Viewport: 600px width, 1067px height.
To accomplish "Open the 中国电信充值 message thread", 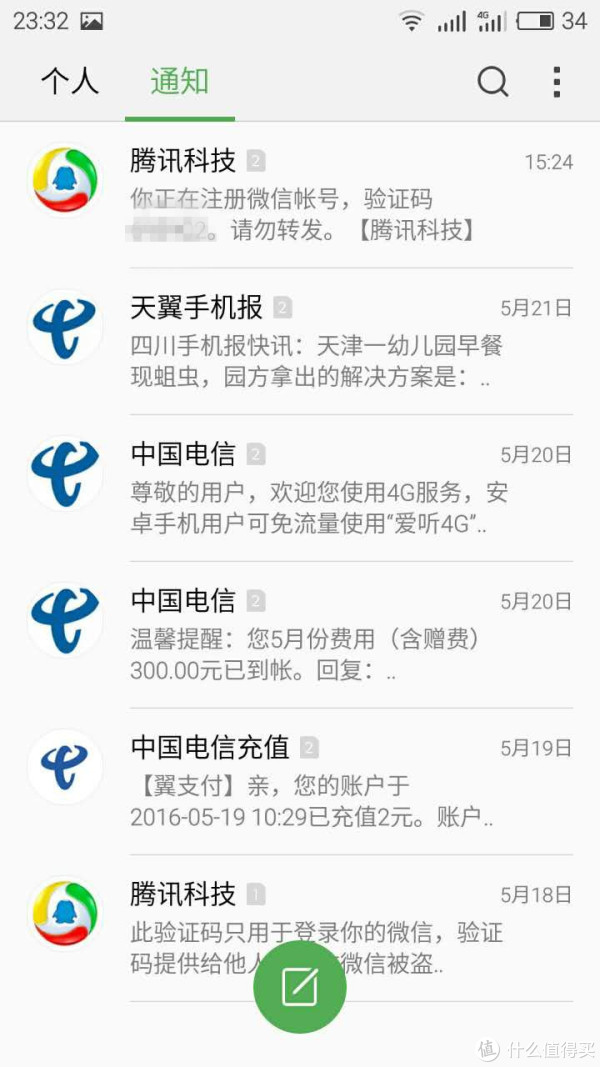I will click(x=300, y=781).
